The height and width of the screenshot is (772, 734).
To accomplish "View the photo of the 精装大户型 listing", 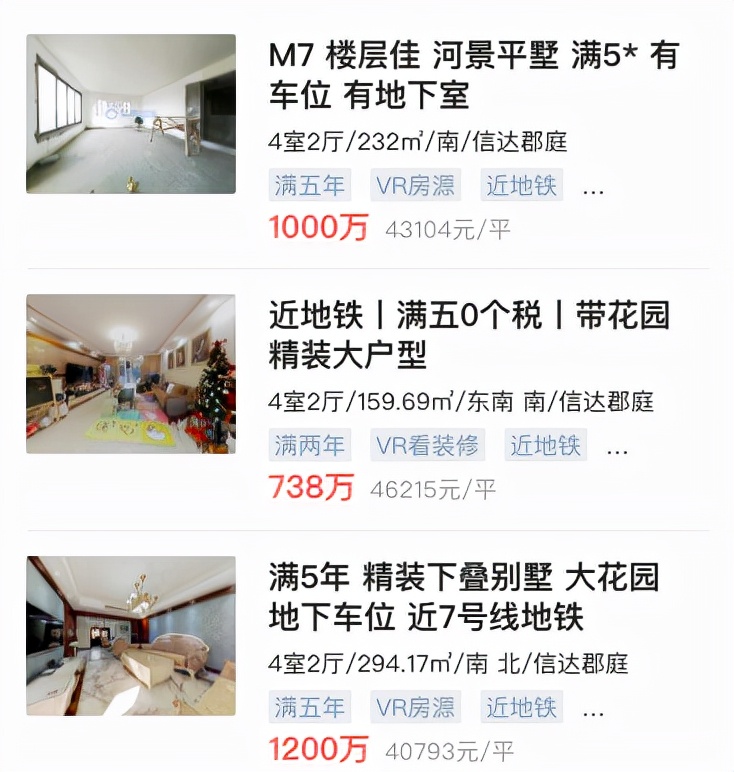I will coord(131,373).
